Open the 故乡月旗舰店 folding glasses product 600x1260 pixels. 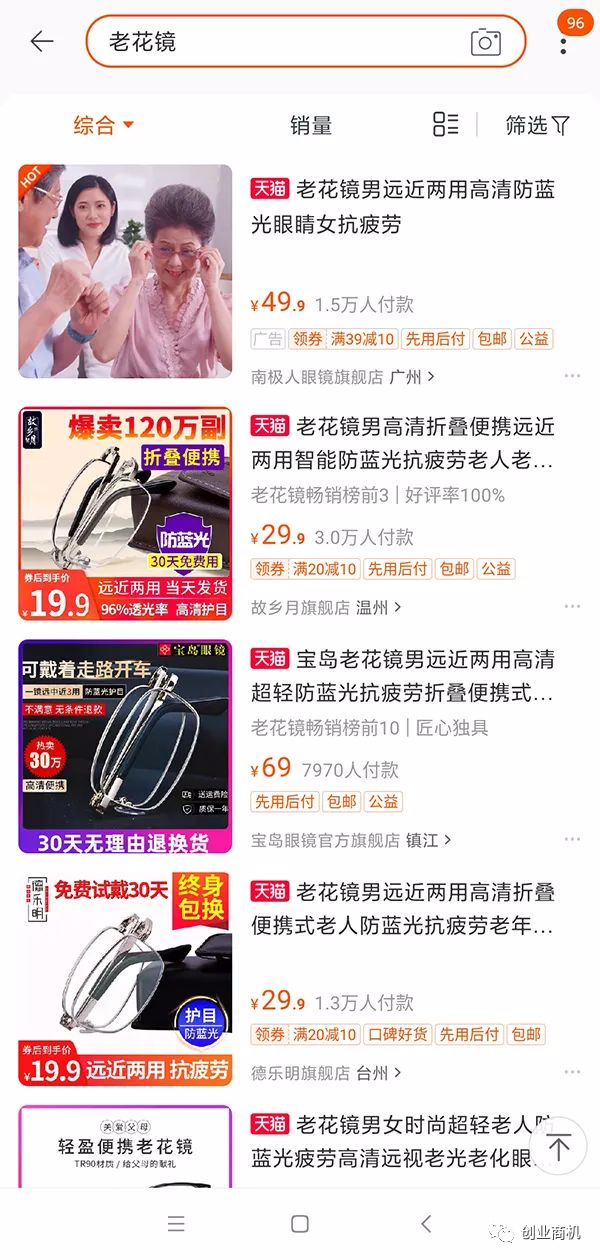click(400, 444)
